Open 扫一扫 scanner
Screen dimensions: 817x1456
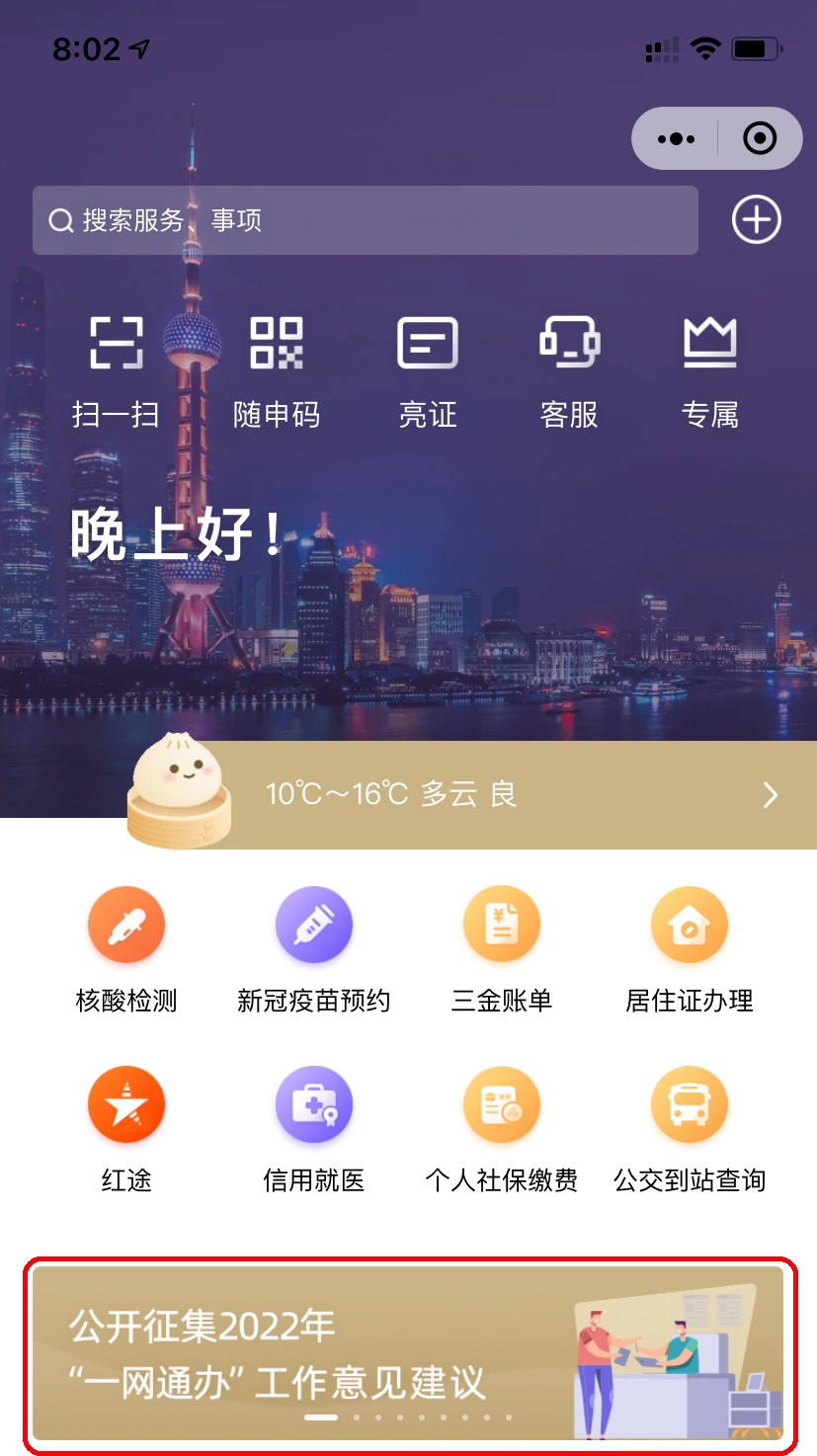[117, 370]
